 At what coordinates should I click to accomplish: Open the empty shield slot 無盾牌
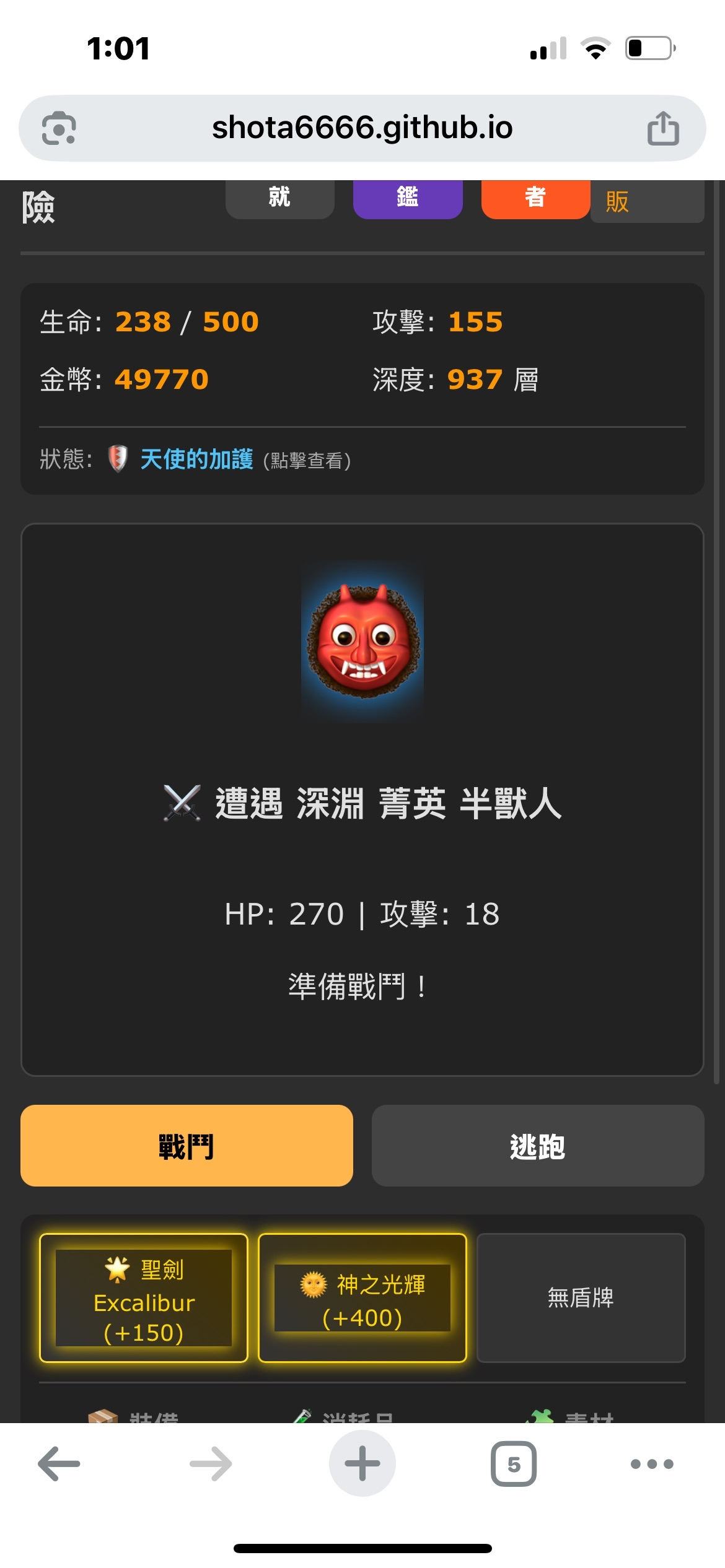coord(581,1298)
